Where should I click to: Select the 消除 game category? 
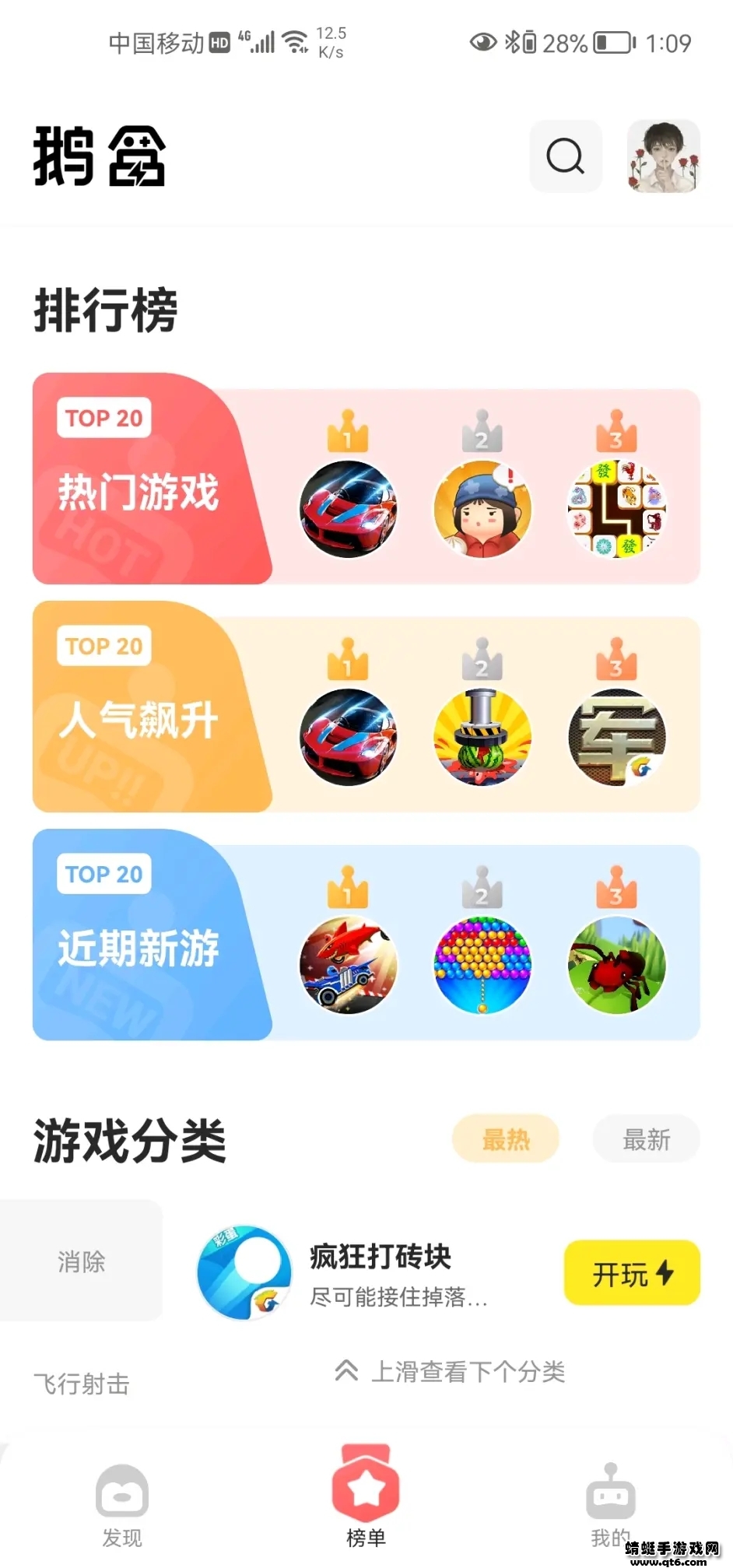[81, 1261]
